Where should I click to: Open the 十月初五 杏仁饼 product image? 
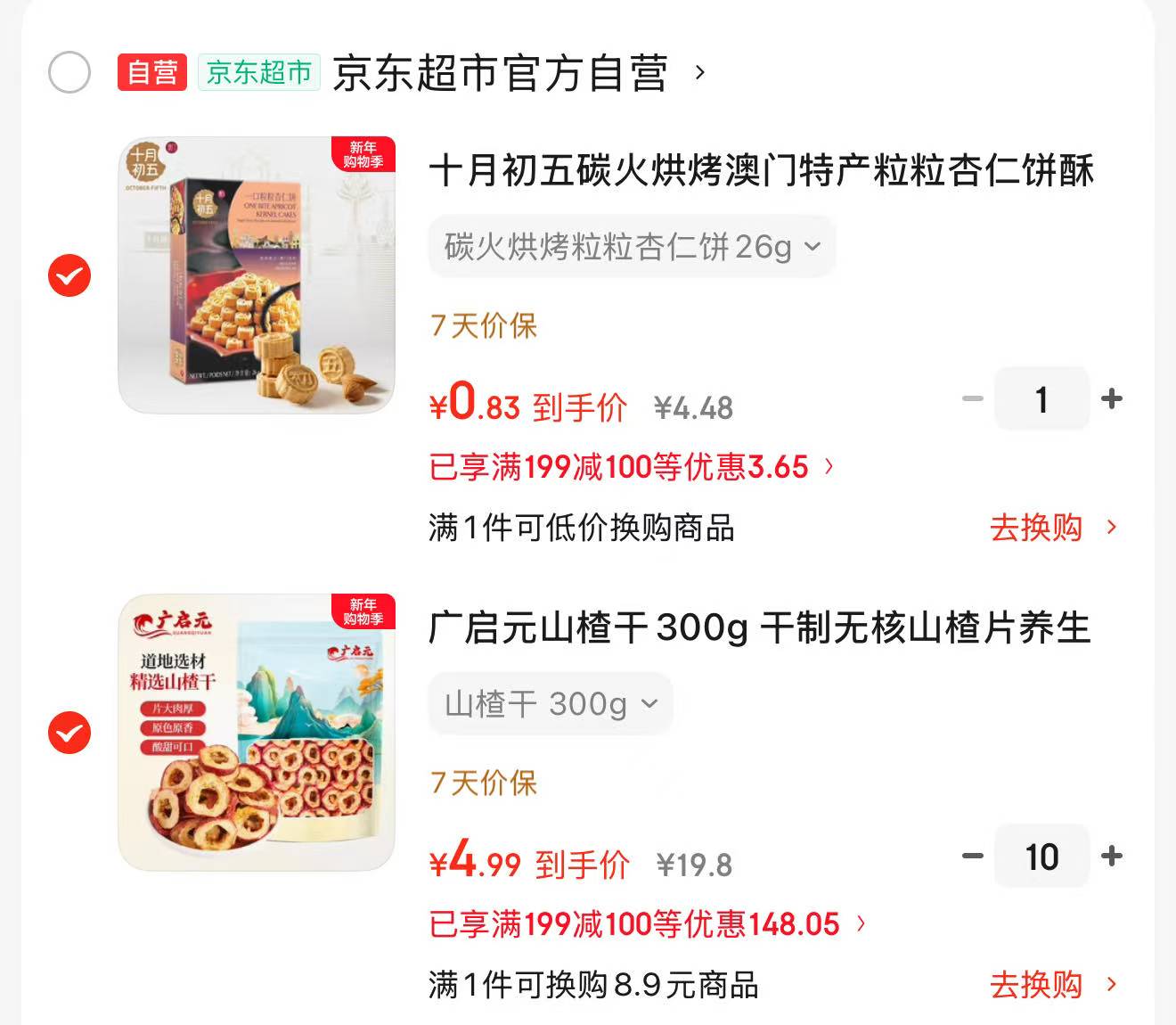click(x=257, y=275)
